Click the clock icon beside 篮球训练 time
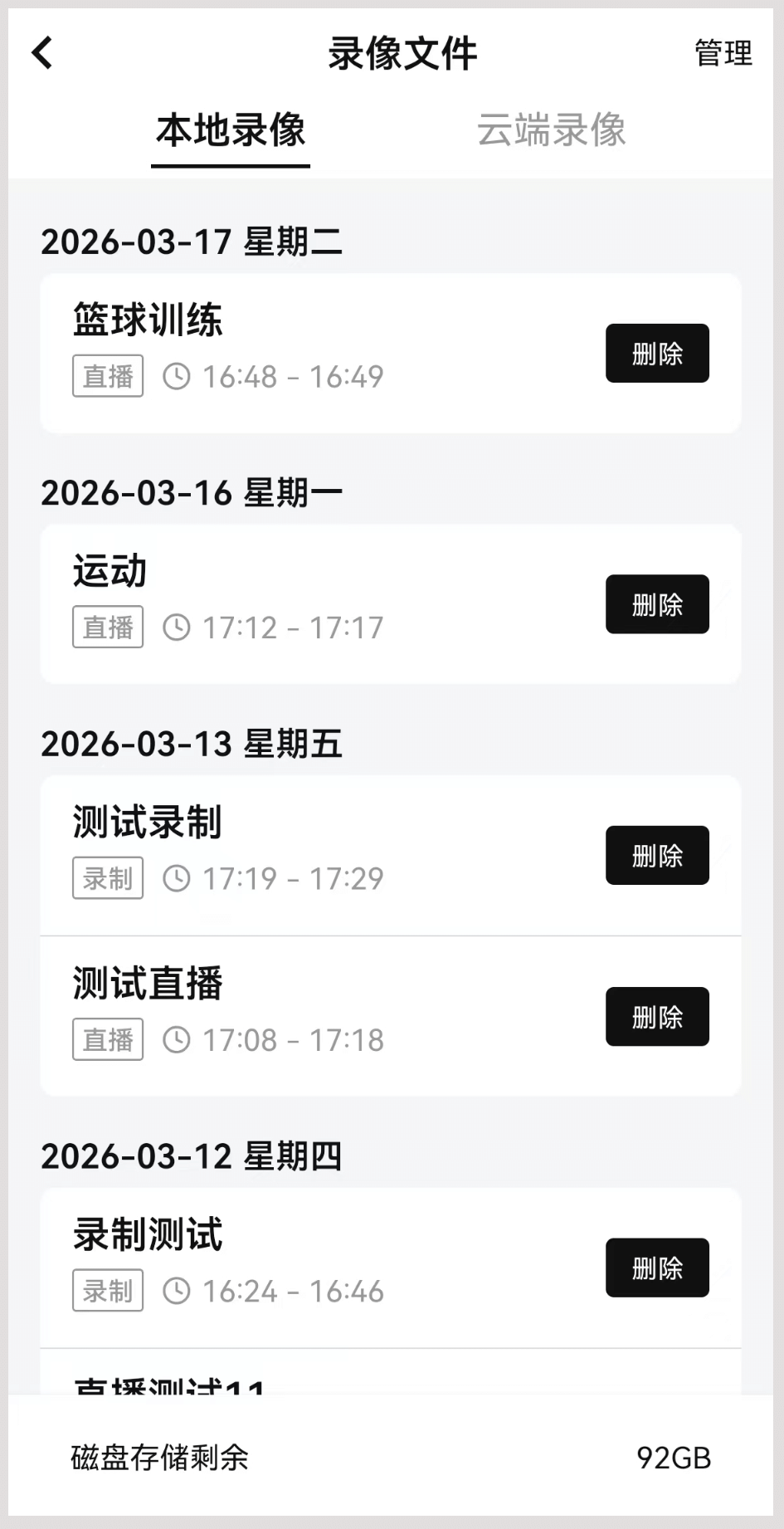The width and height of the screenshot is (784, 1529). click(x=177, y=375)
